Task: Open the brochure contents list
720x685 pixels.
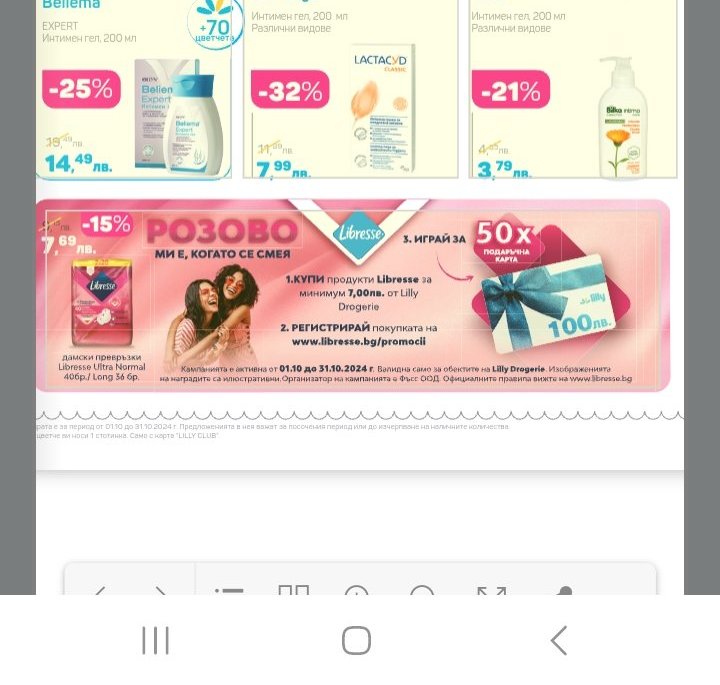Action: point(229,589)
